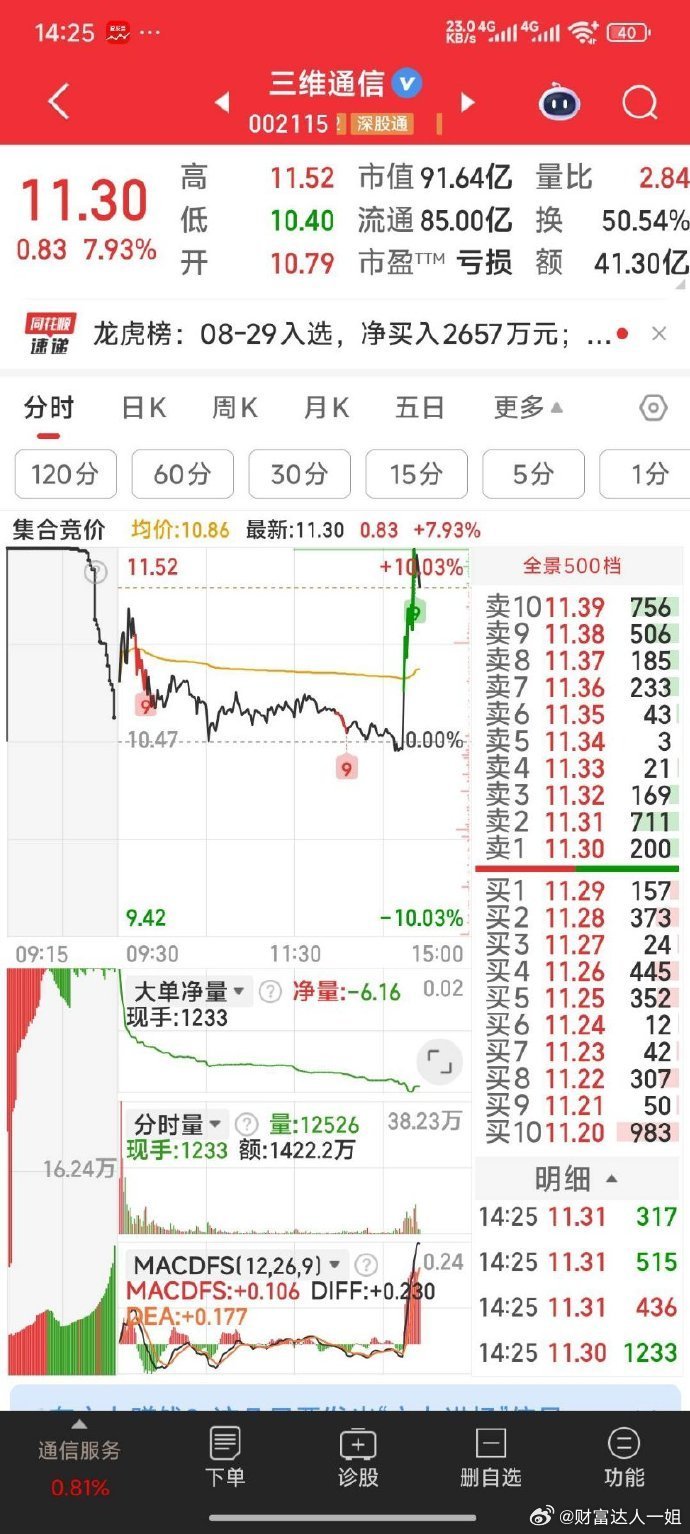Image resolution: width=690 pixels, height=1534 pixels.
Task: Open chart settings hexagon icon
Action: pyautogui.click(x=653, y=408)
